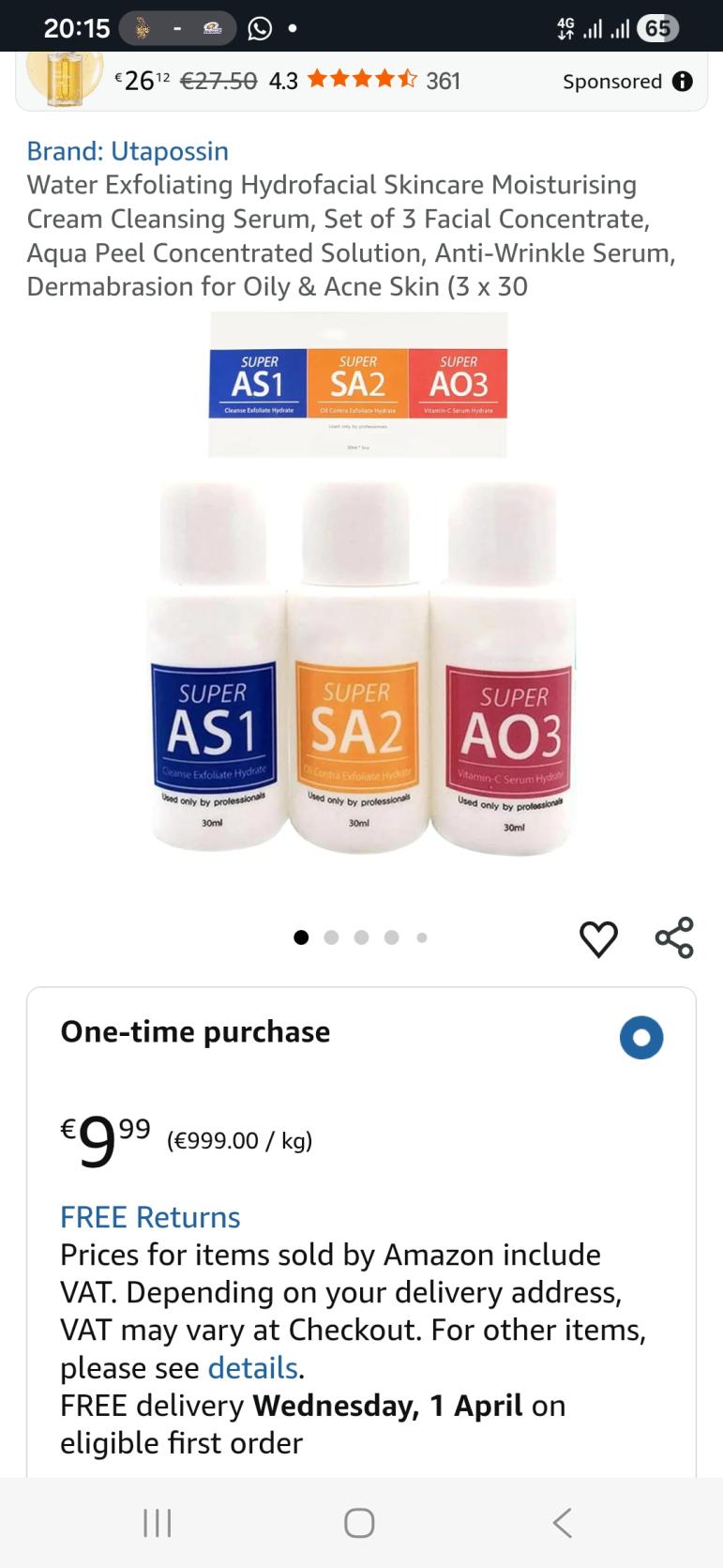
Task: Open the sponsored product at €26.12
Action: tap(281, 81)
